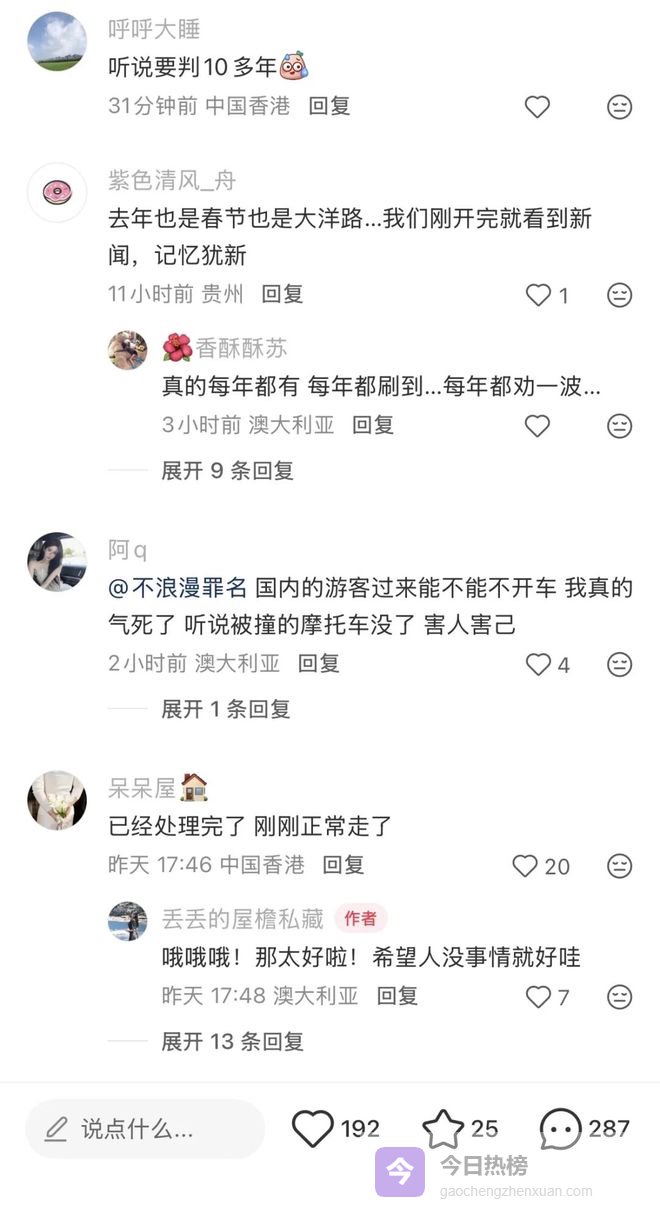This screenshot has width=660, height=1232.
Task: Expand 13 replies under 呆呆屋
Action: point(232,1041)
